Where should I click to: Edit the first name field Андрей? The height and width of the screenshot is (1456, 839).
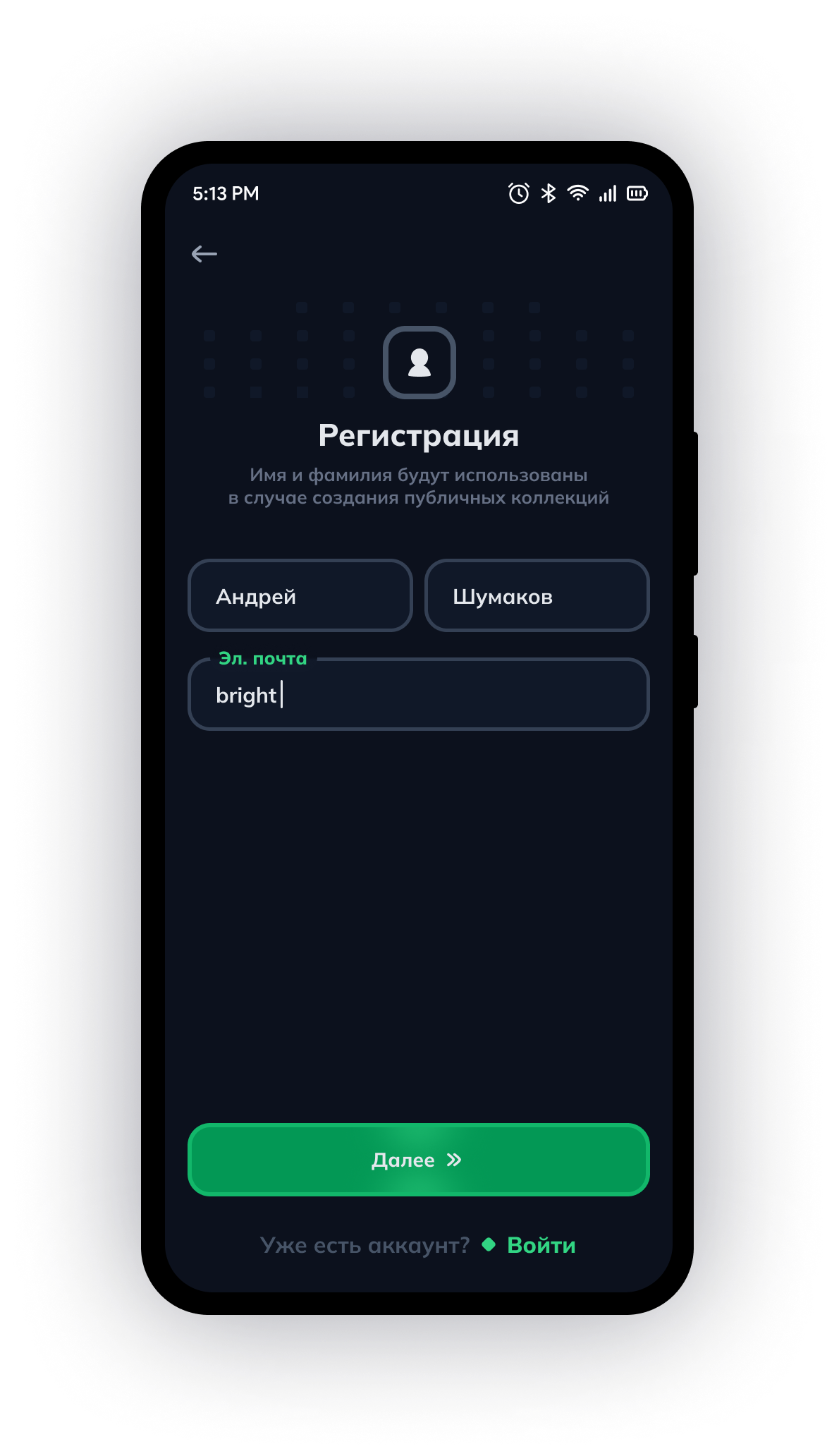click(x=300, y=596)
